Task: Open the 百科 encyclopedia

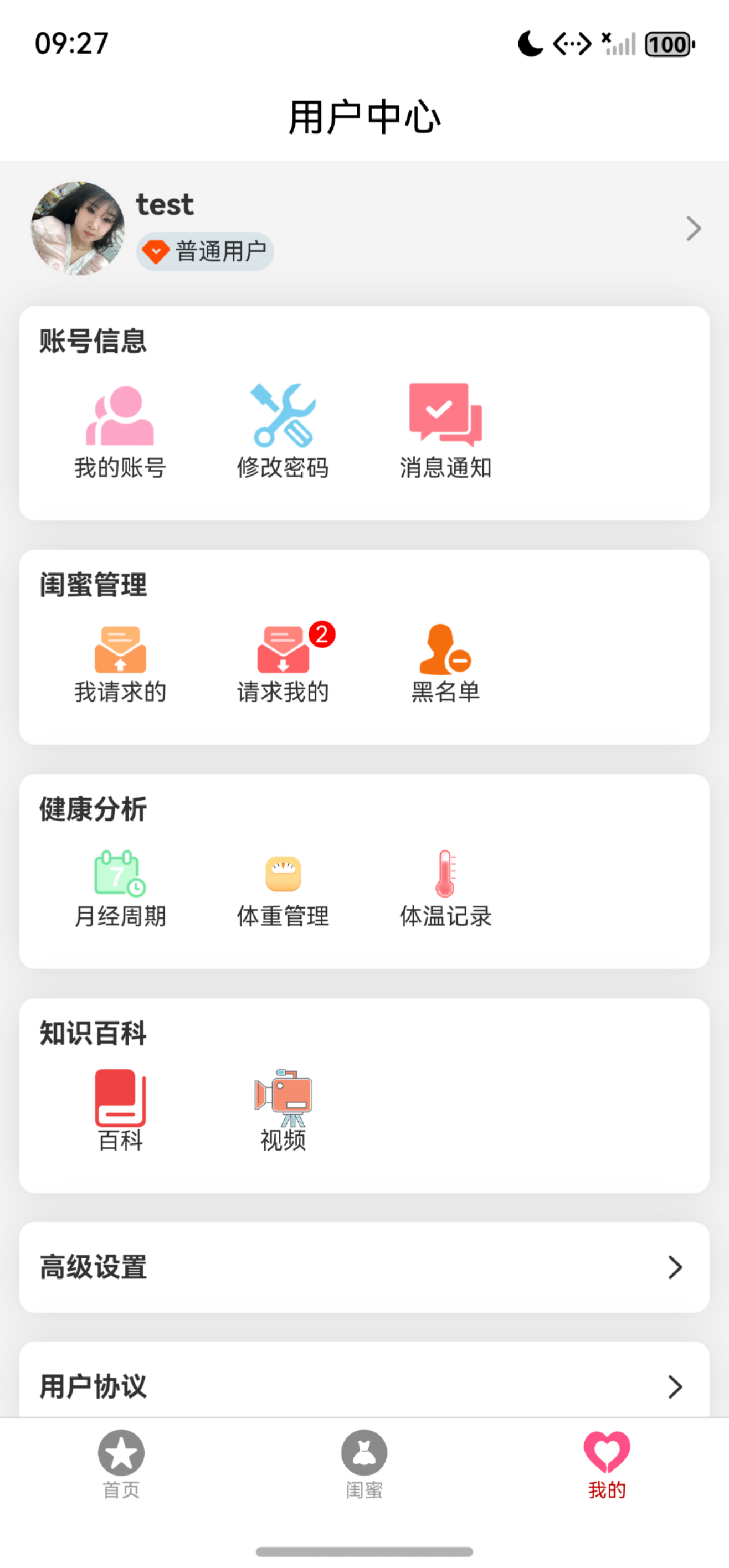Action: (120, 1110)
